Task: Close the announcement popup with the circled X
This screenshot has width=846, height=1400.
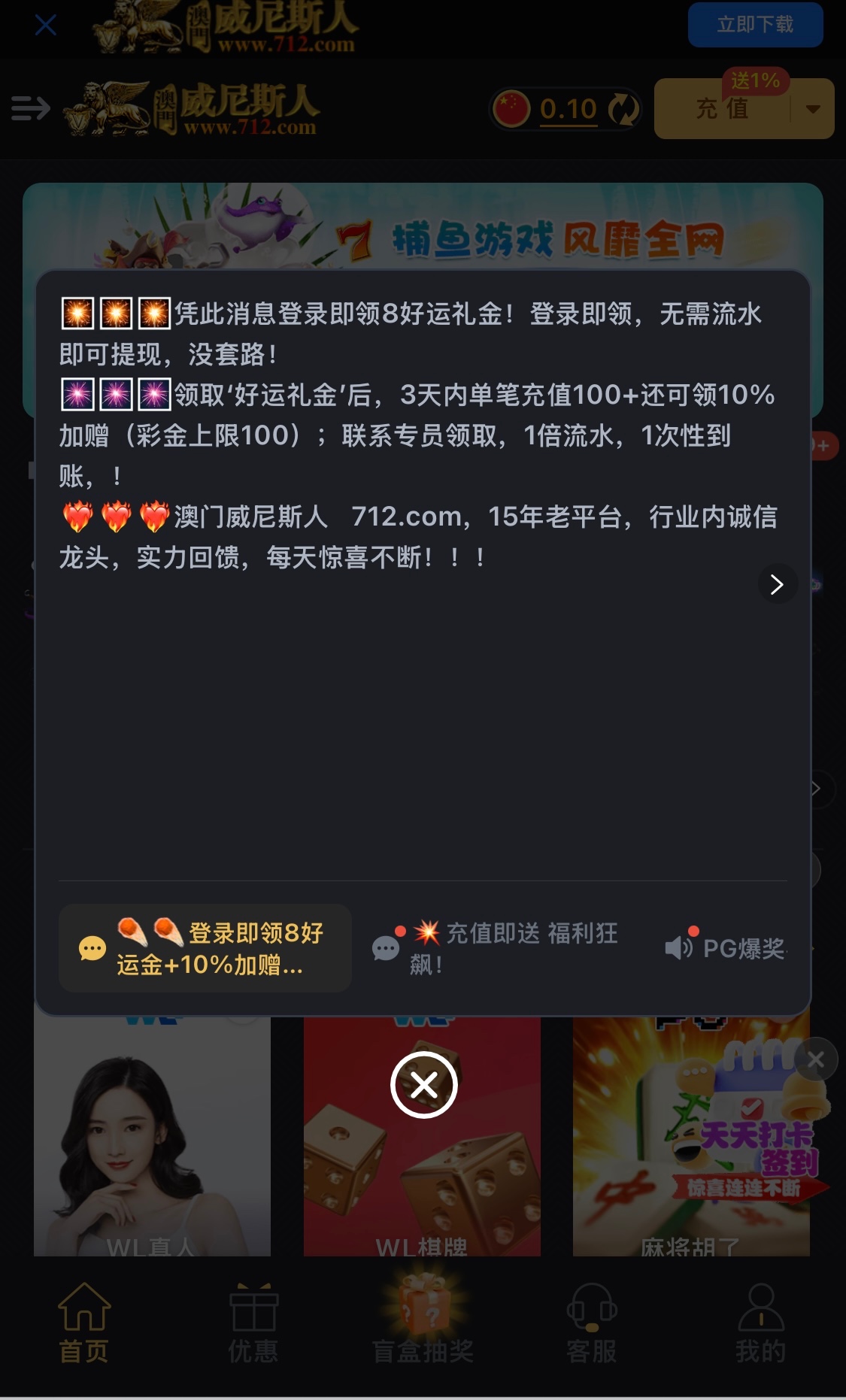Action: click(423, 1085)
